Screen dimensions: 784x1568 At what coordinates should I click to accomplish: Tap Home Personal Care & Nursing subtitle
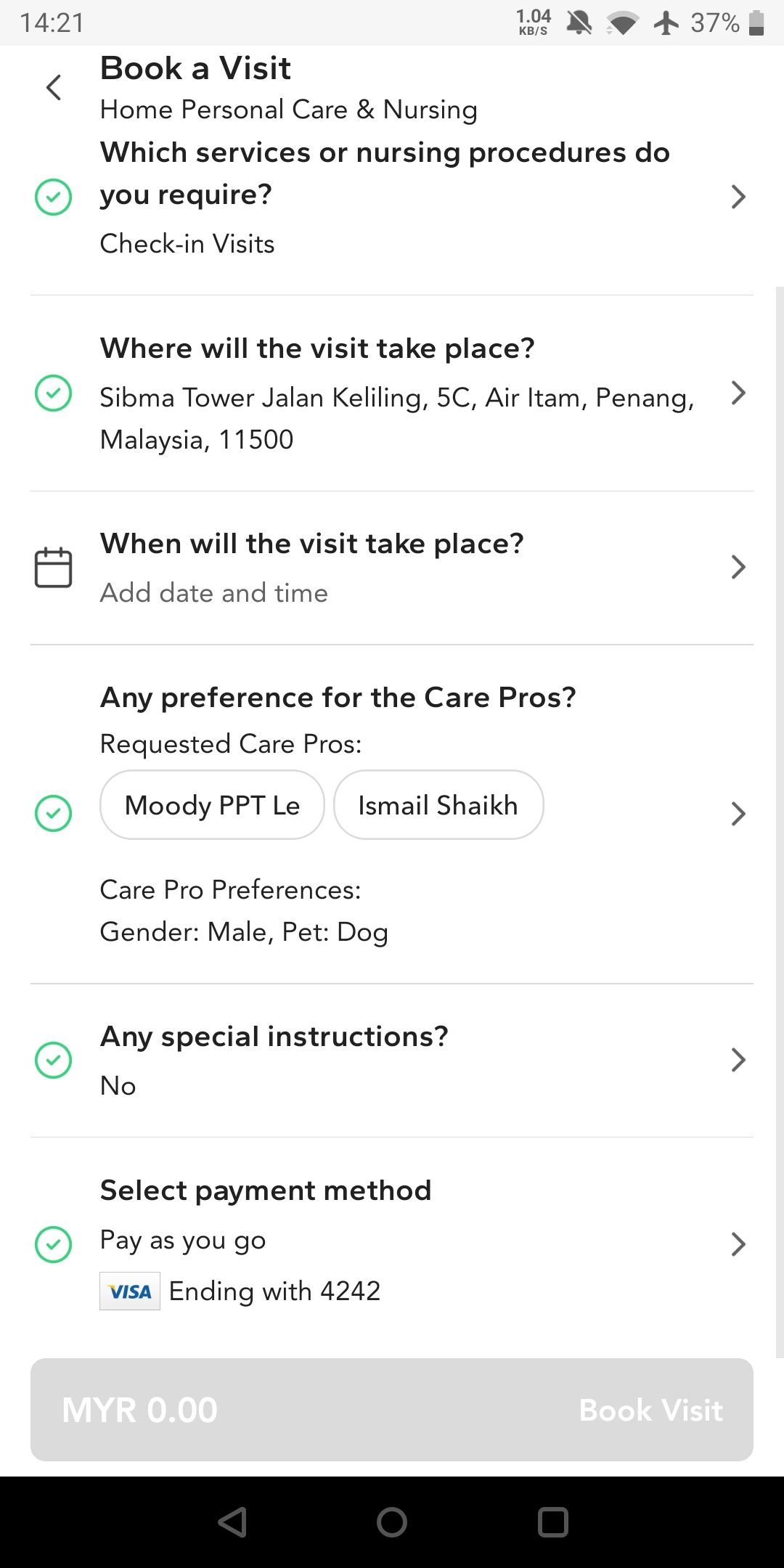[288, 110]
